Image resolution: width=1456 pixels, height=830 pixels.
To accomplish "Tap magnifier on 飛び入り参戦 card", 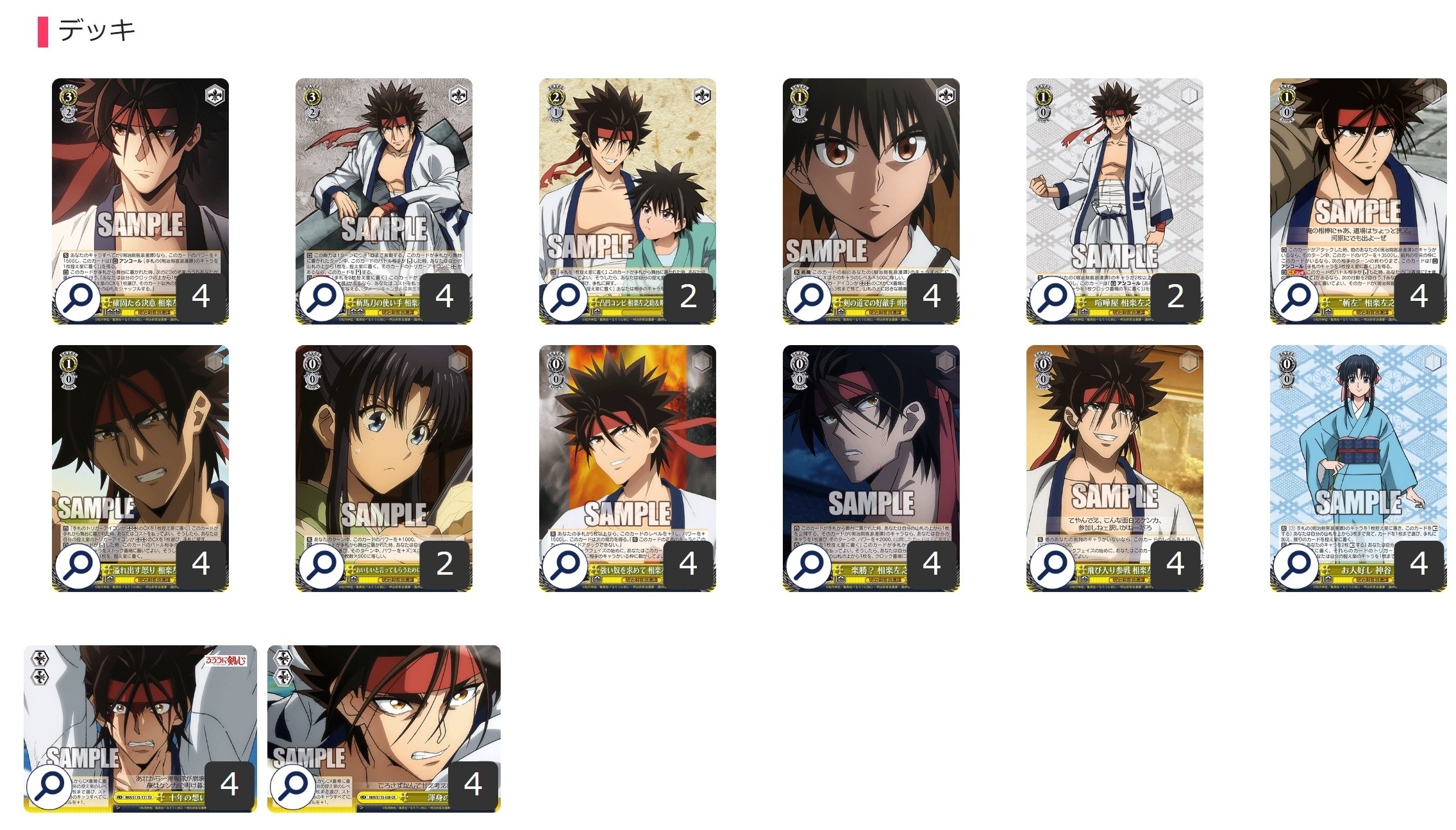I will pos(1052,566).
